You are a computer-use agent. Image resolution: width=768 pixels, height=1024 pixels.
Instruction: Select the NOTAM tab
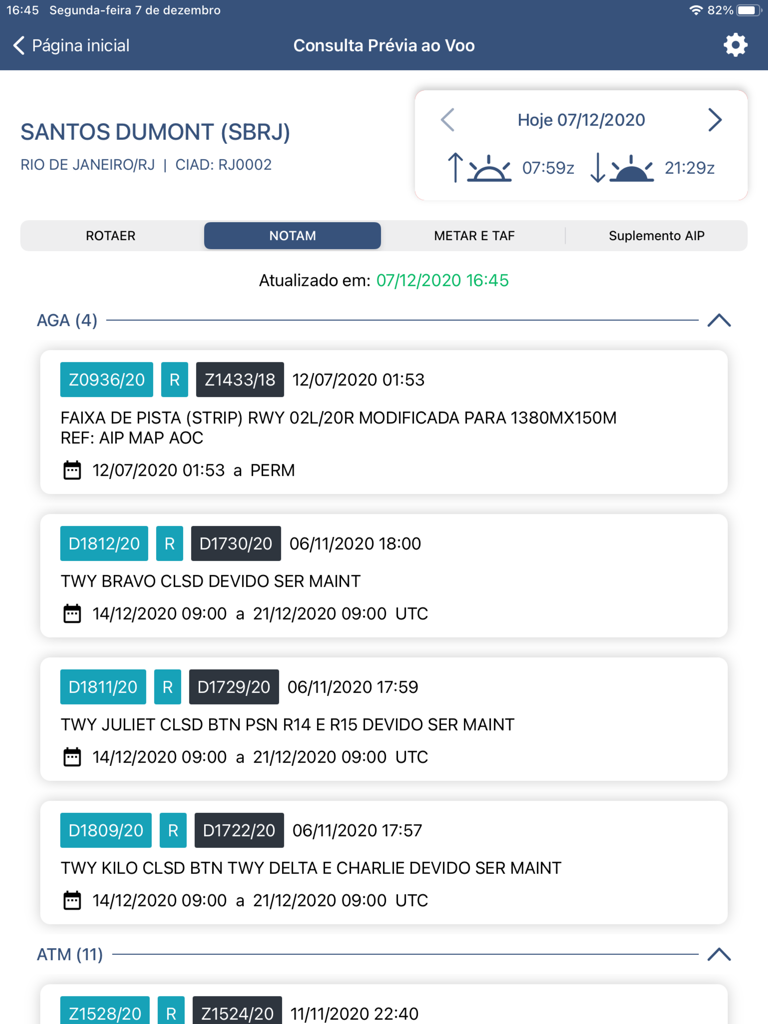[292, 236]
